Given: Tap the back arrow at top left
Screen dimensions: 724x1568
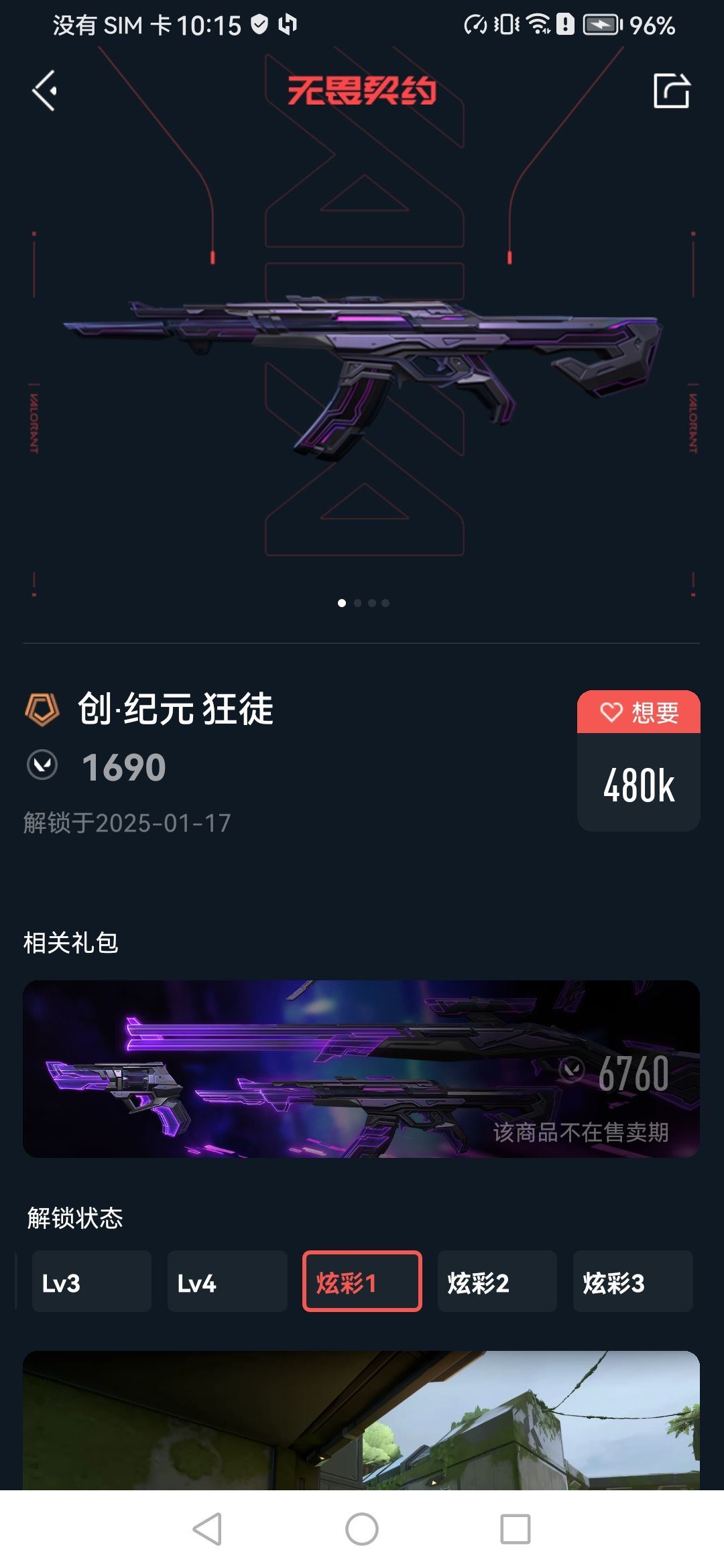Looking at the screenshot, I should [x=46, y=91].
